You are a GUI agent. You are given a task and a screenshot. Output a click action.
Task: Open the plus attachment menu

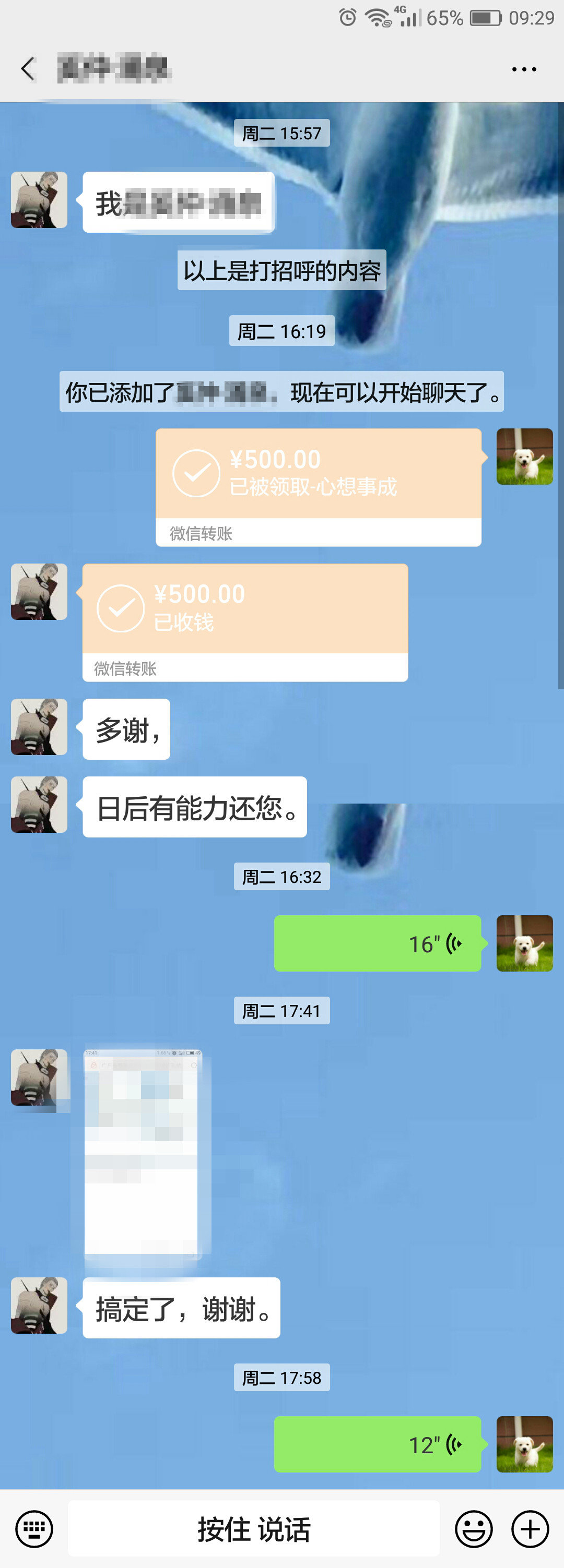530,1528
